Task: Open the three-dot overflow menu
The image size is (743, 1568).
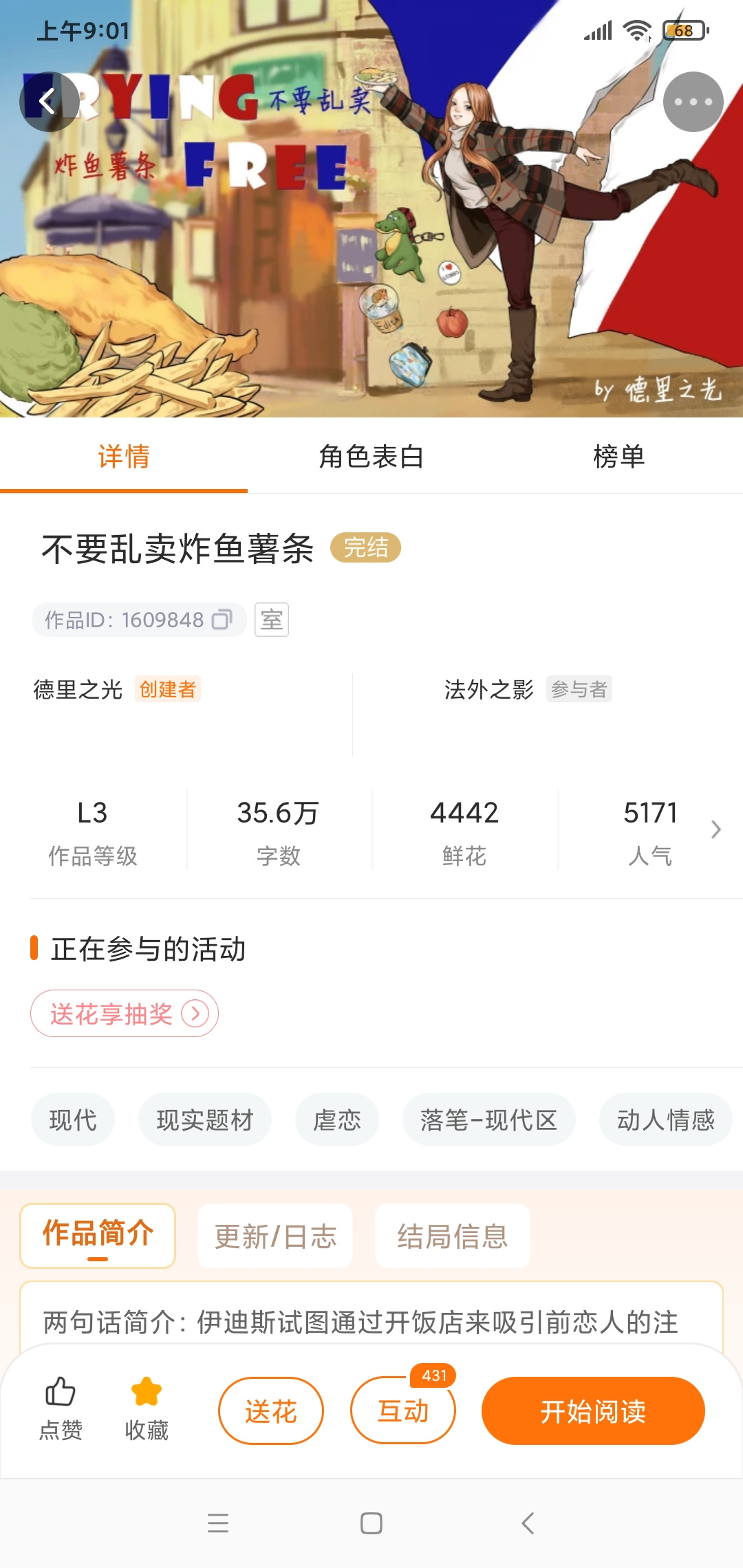Action: [693, 102]
